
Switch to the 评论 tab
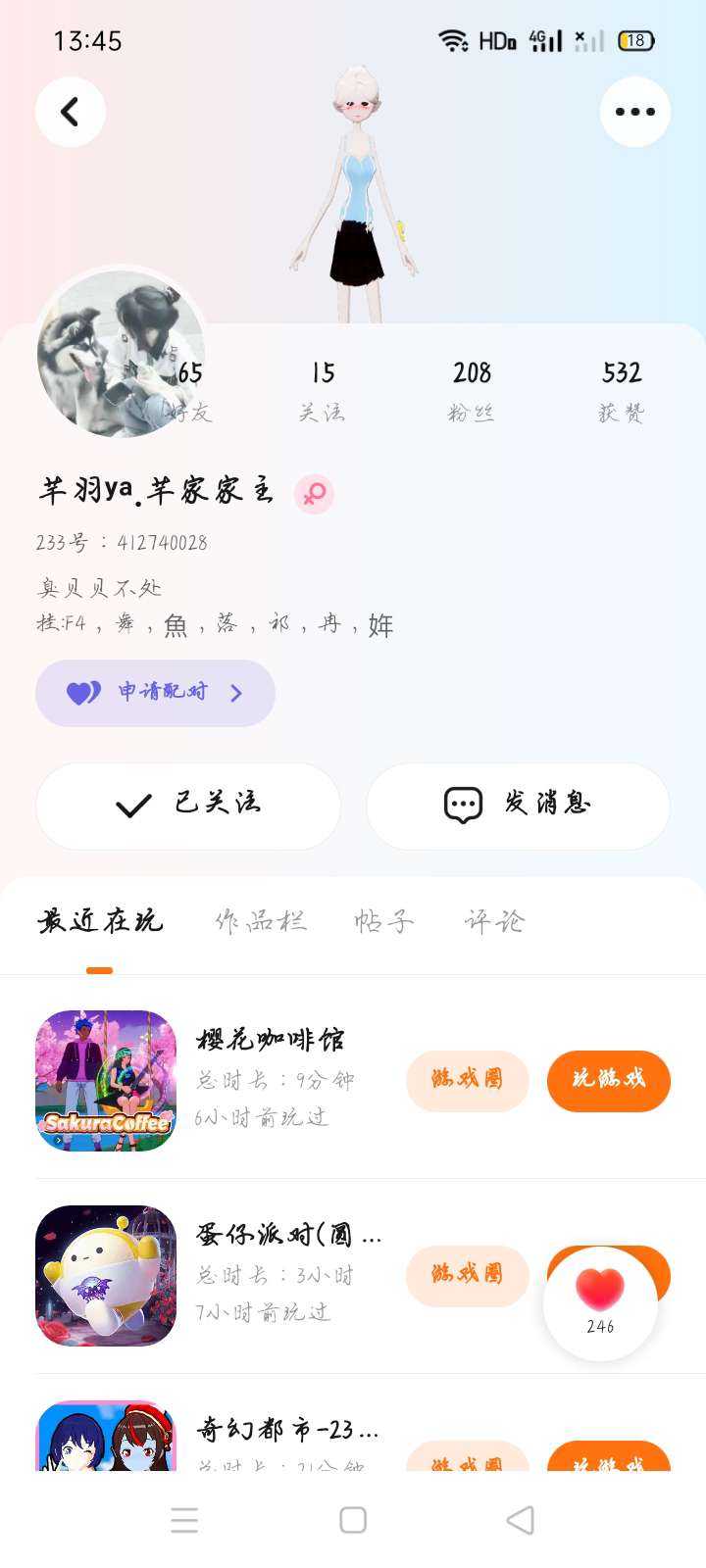pyautogui.click(x=495, y=921)
